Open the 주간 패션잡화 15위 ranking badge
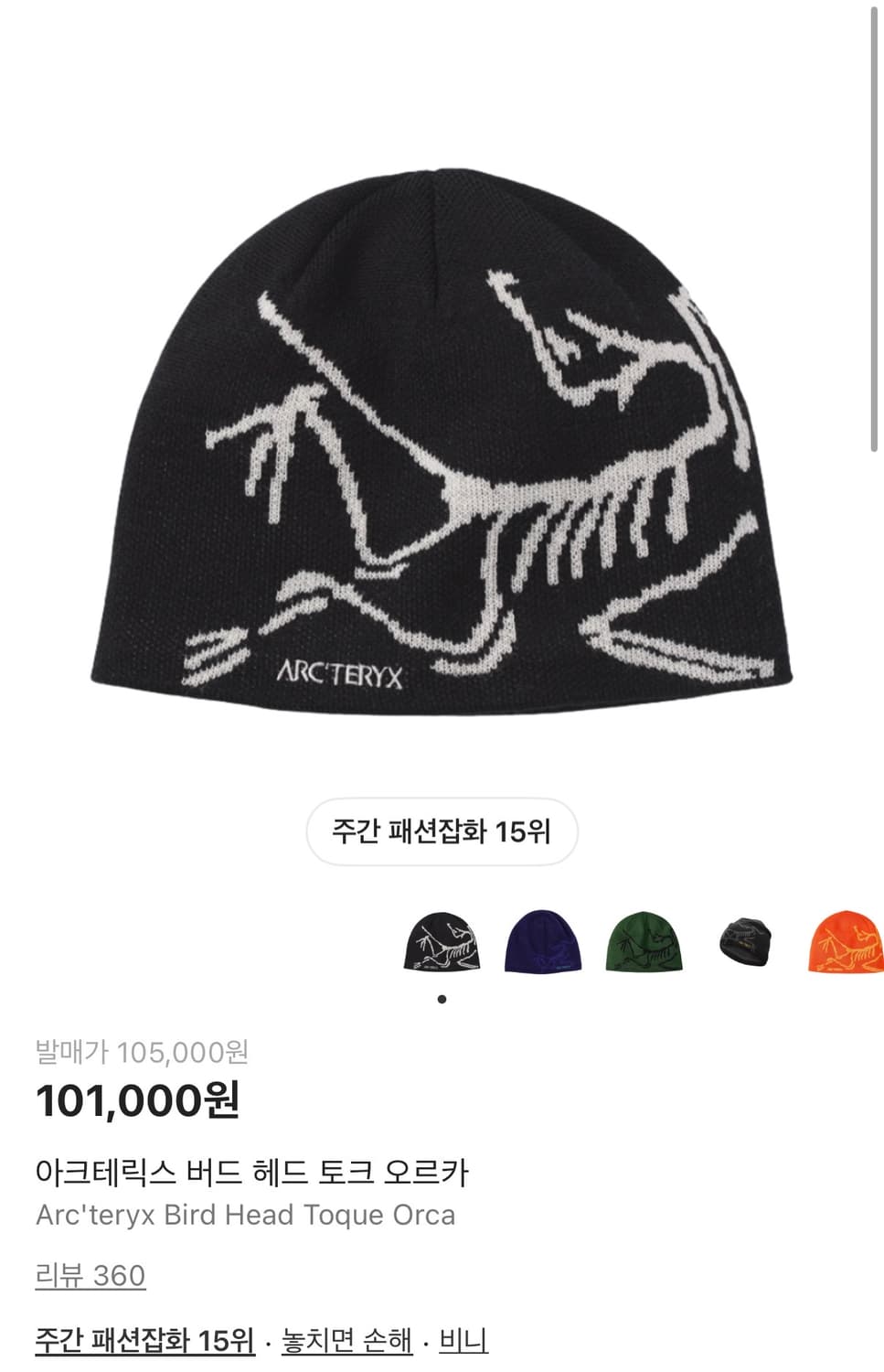Viewport: 884px width, 1372px height. coord(442,832)
